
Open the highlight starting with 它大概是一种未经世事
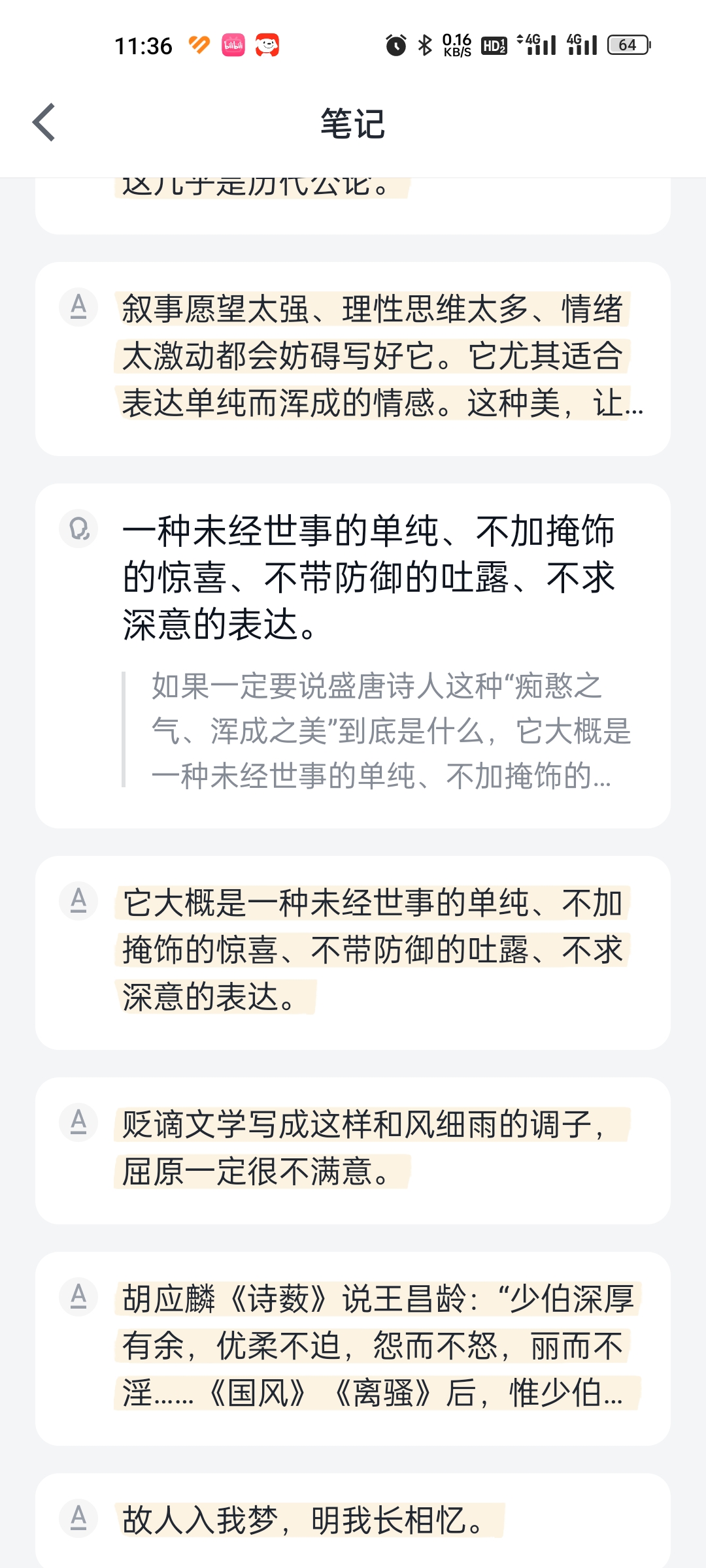(x=353, y=953)
